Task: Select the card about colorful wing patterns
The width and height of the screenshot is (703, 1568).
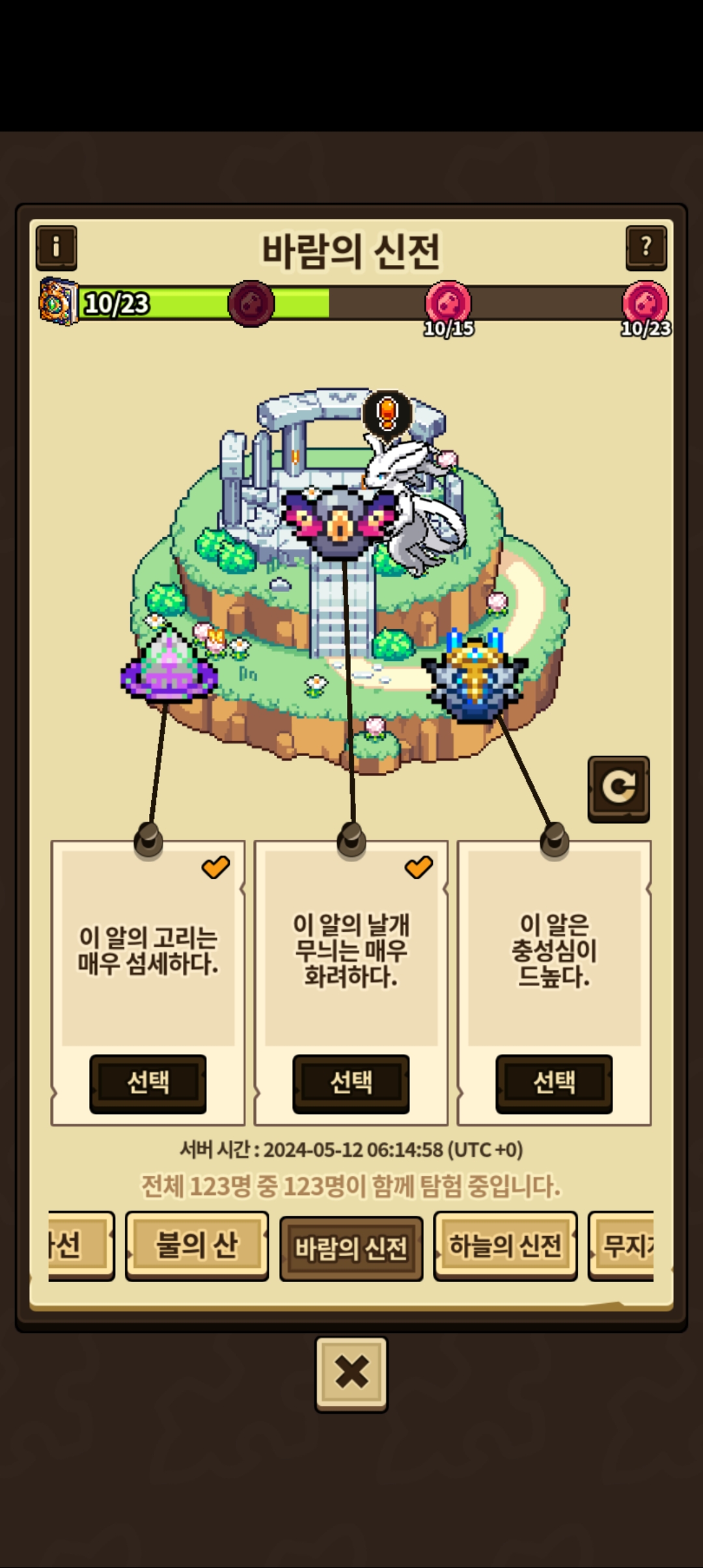Action: tap(351, 1083)
